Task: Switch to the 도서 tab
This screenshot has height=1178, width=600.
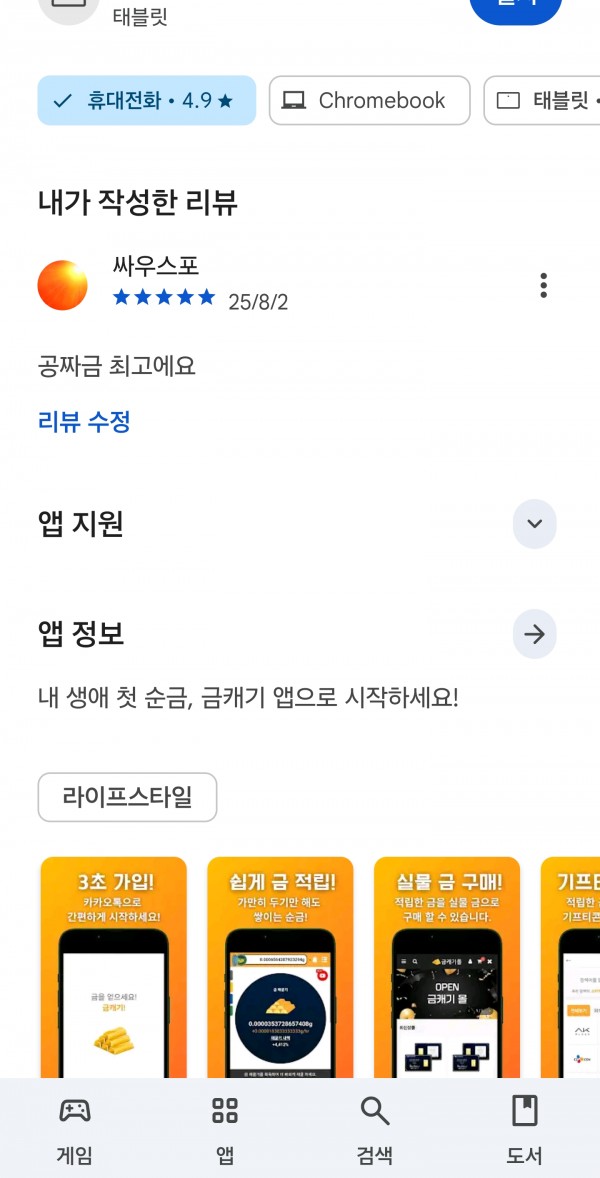Action: 525,1129
